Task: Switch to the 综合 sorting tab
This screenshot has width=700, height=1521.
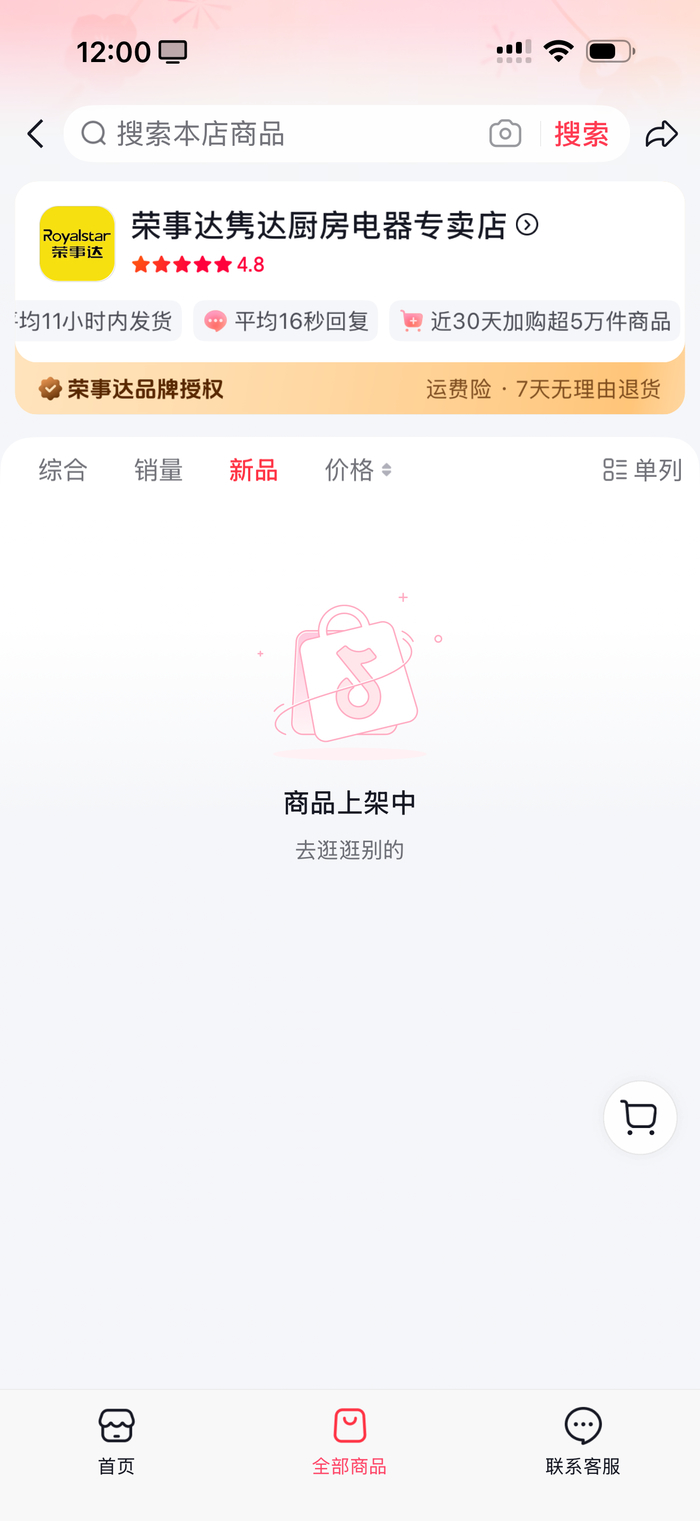Action: point(63,470)
